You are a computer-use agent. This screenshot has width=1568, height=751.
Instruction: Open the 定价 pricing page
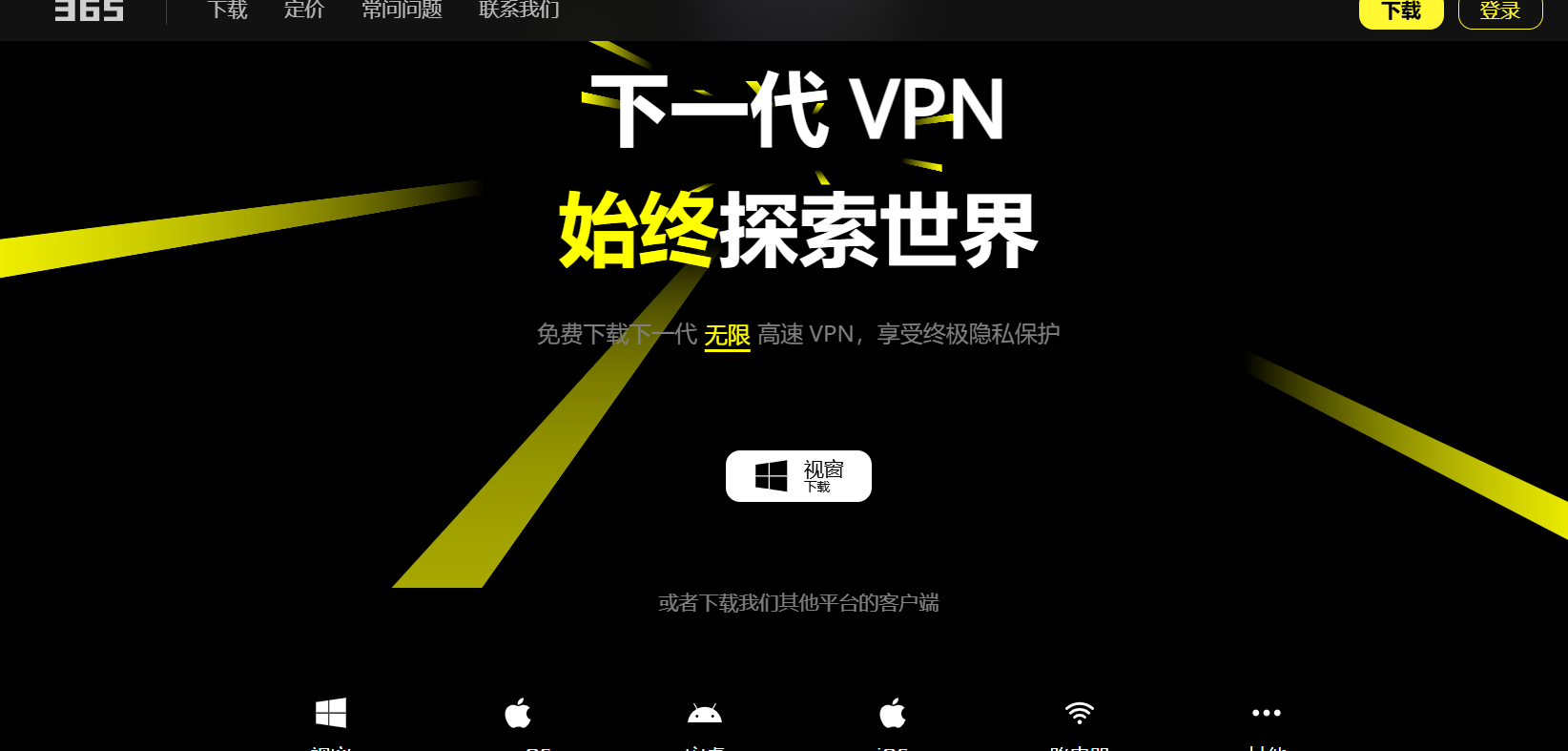(x=304, y=10)
